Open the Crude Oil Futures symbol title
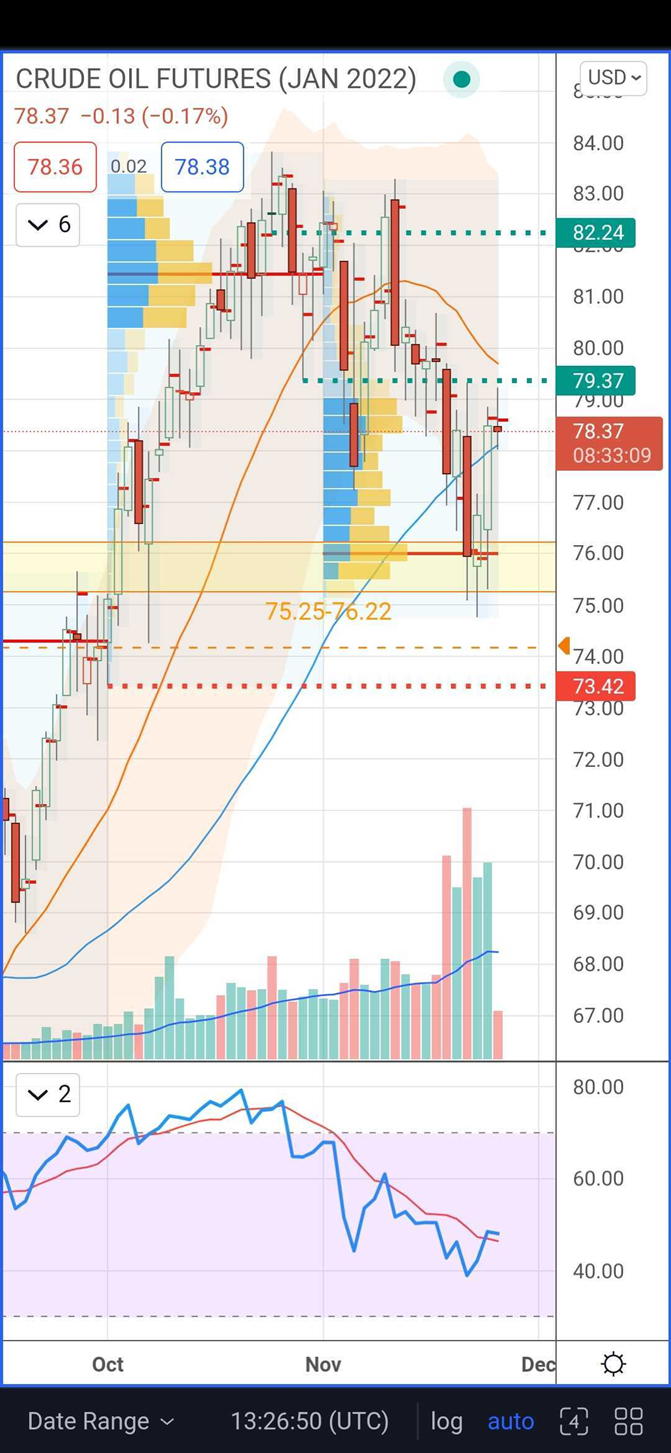 tap(216, 79)
